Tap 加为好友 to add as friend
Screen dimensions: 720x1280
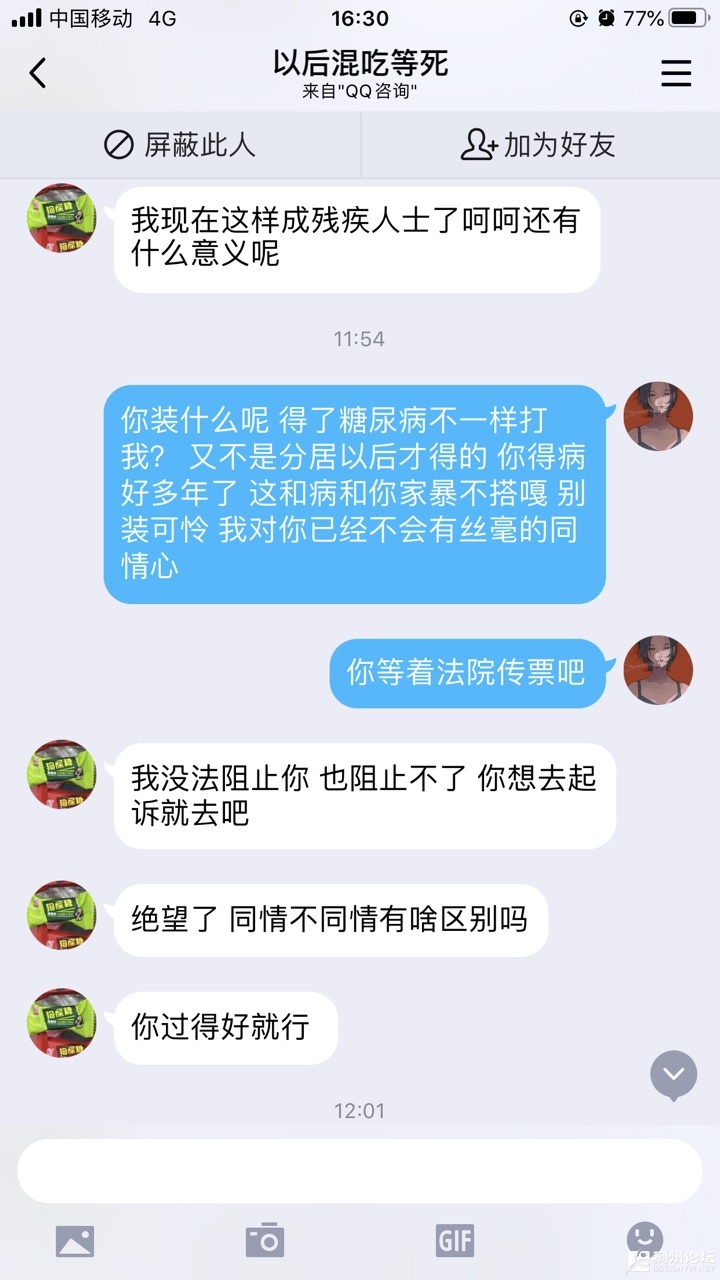[x=538, y=146]
